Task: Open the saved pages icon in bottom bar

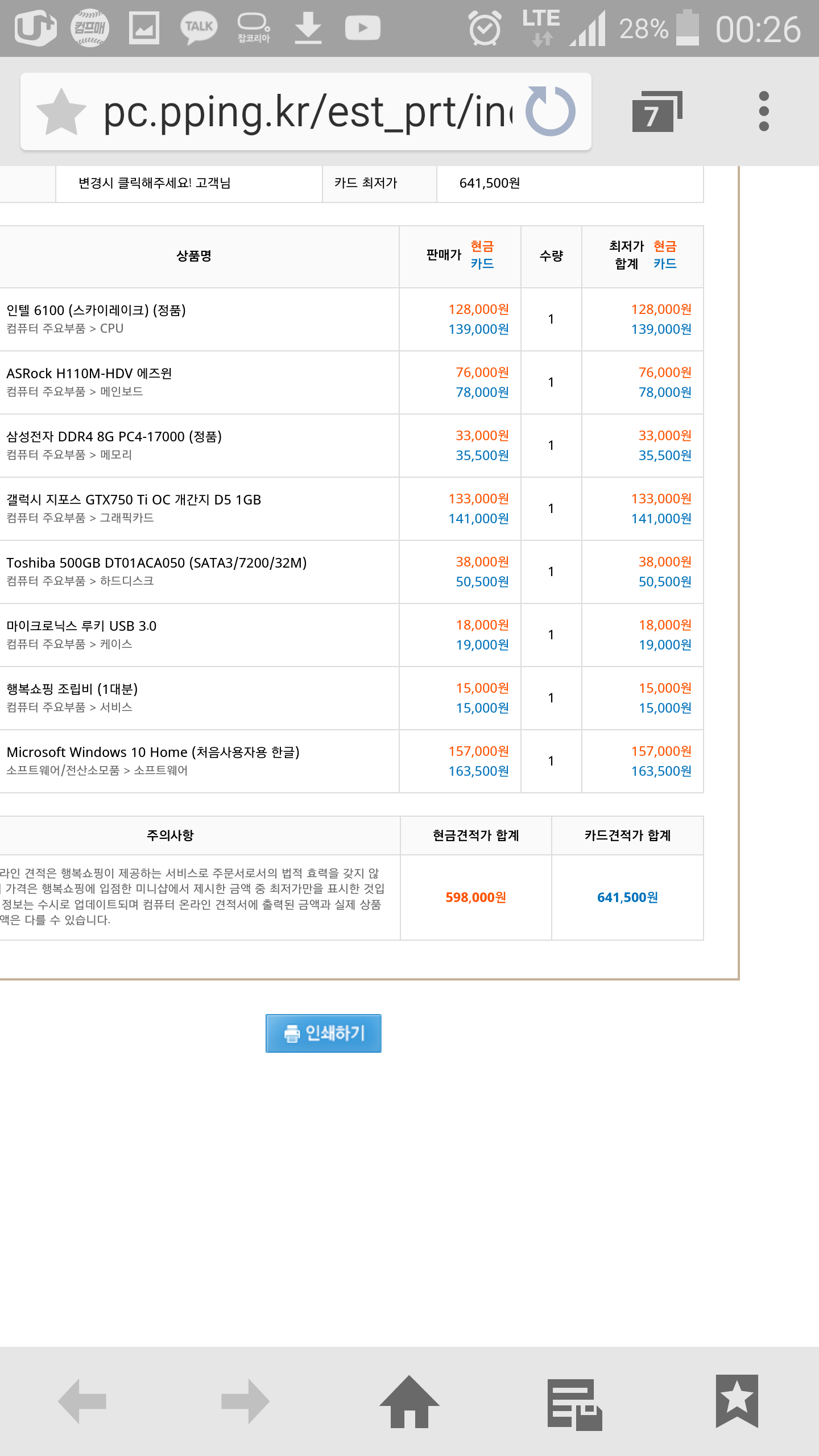Action: (574, 1403)
